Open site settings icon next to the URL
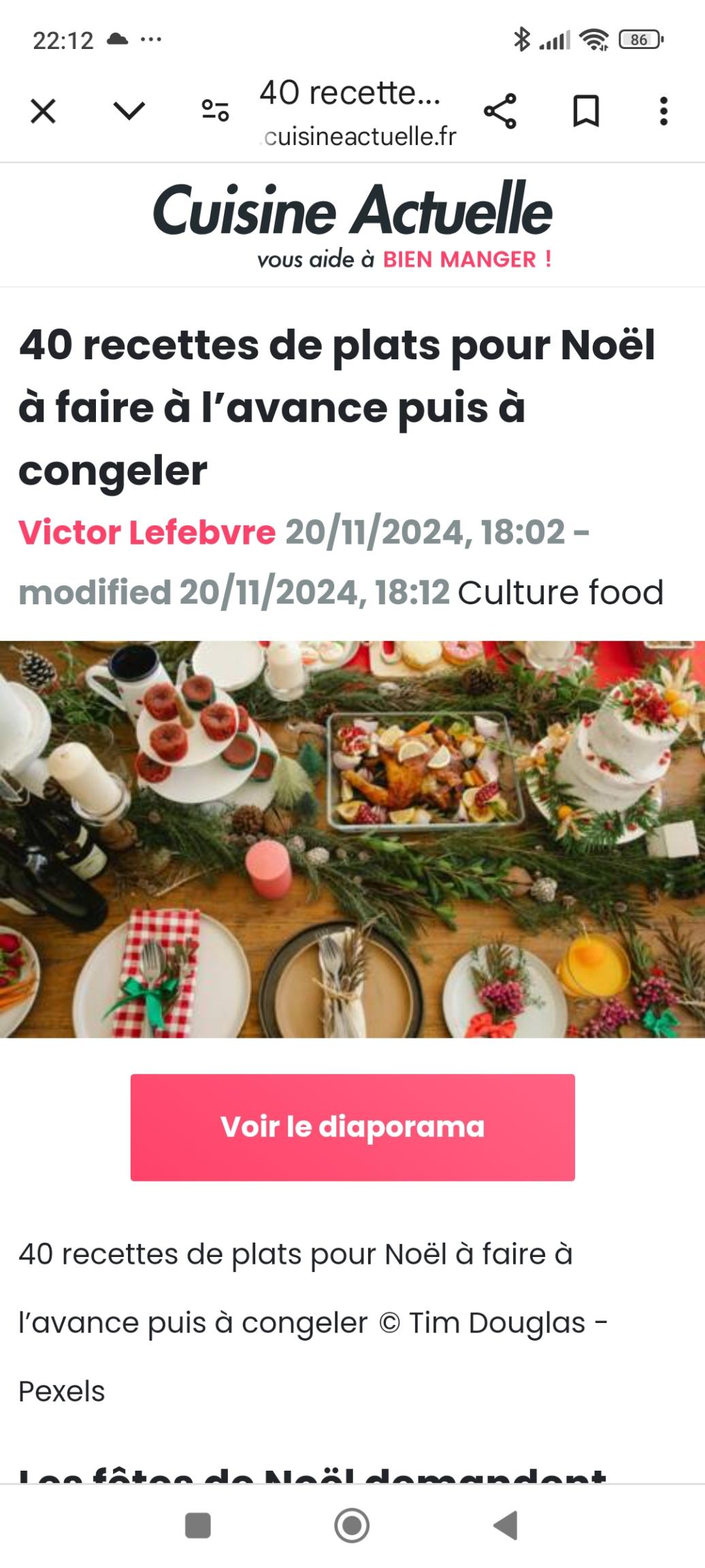The image size is (705, 1568). coord(215,111)
